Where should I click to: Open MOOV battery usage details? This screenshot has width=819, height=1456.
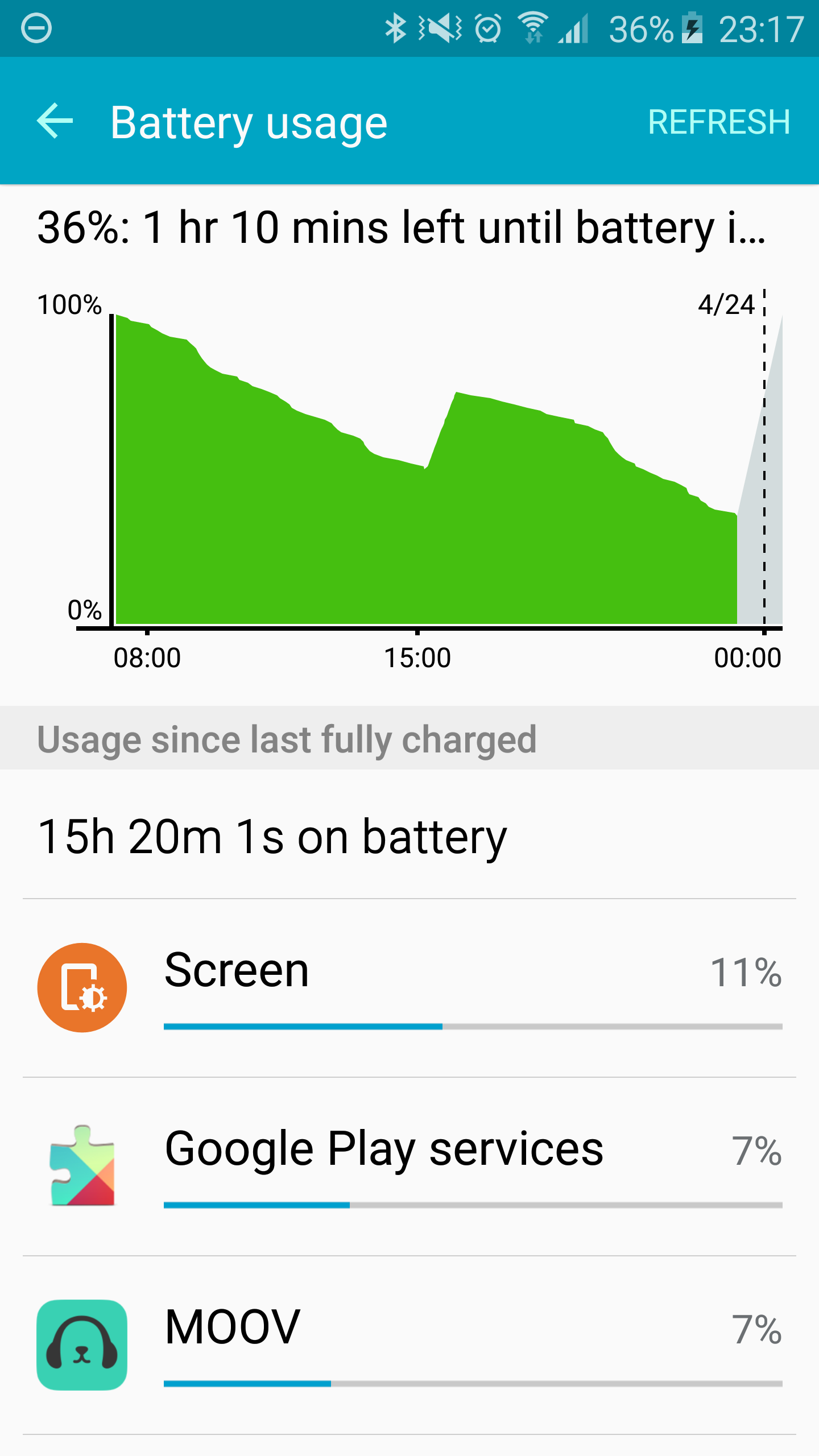(409, 1345)
